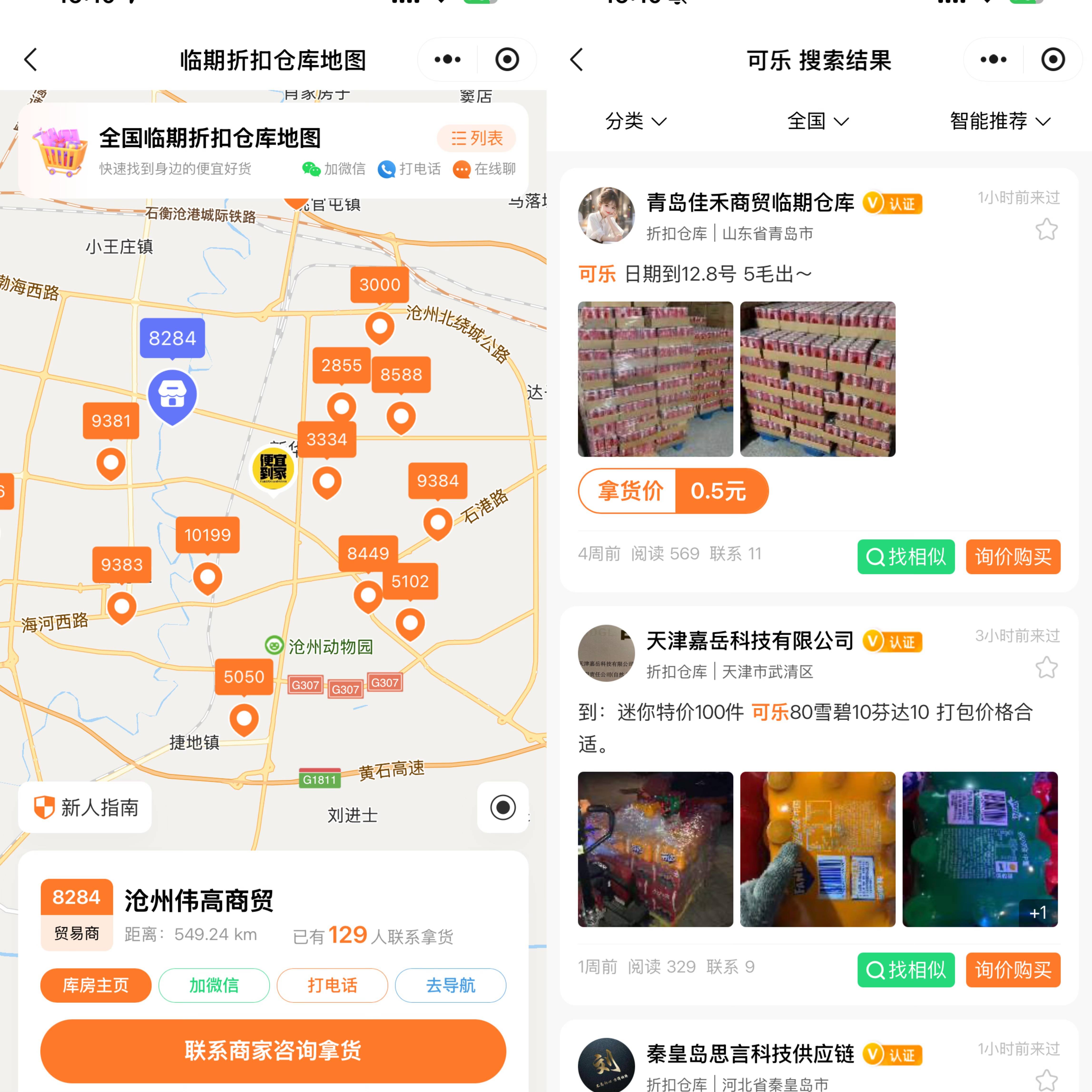
Task: Call the merchant via the 打电话 button
Action: pyautogui.click(x=332, y=985)
